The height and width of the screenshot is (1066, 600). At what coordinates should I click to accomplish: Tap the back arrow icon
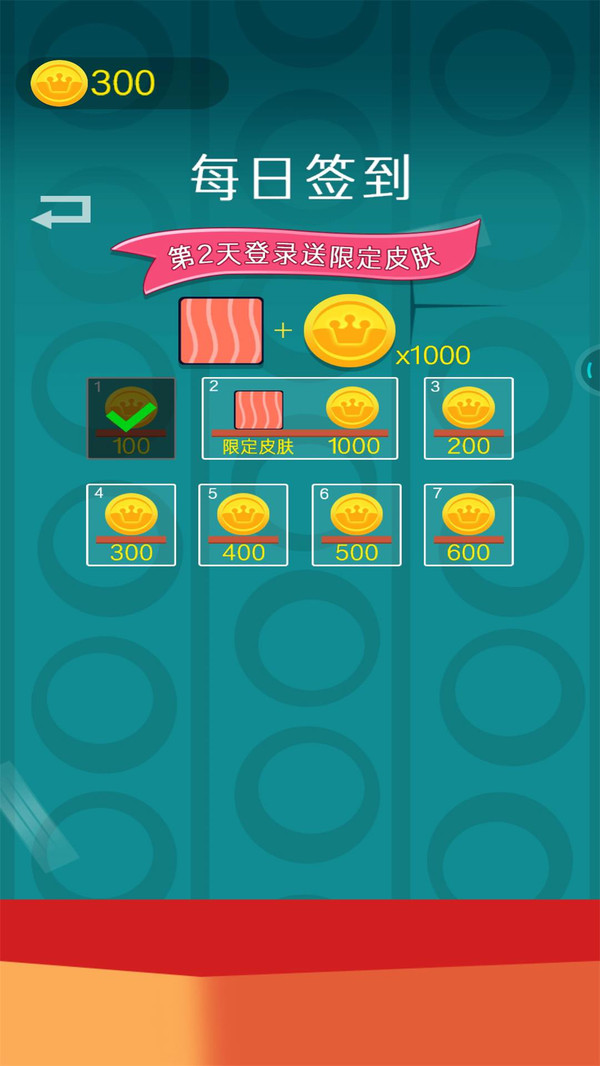tap(62, 211)
